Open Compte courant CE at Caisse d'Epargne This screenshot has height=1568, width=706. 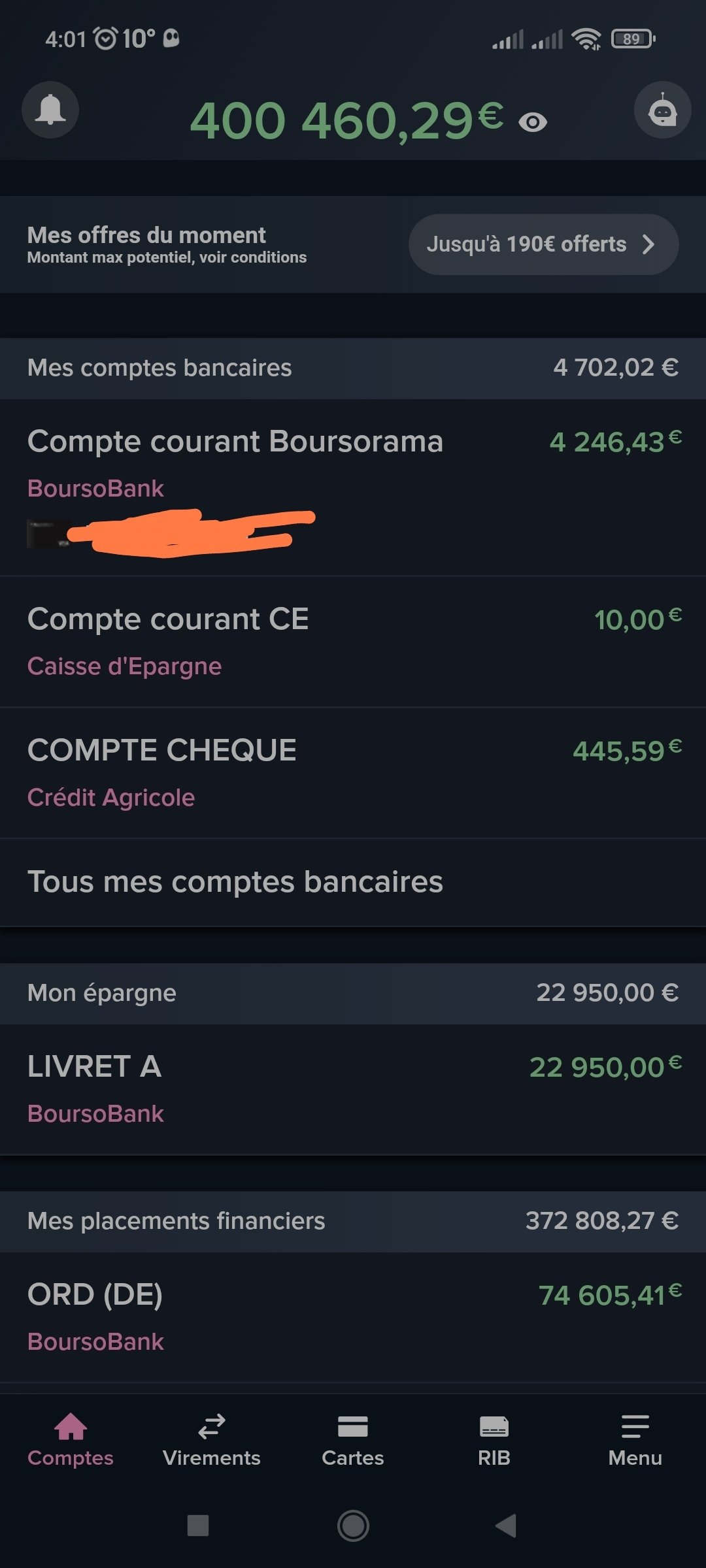[353, 642]
